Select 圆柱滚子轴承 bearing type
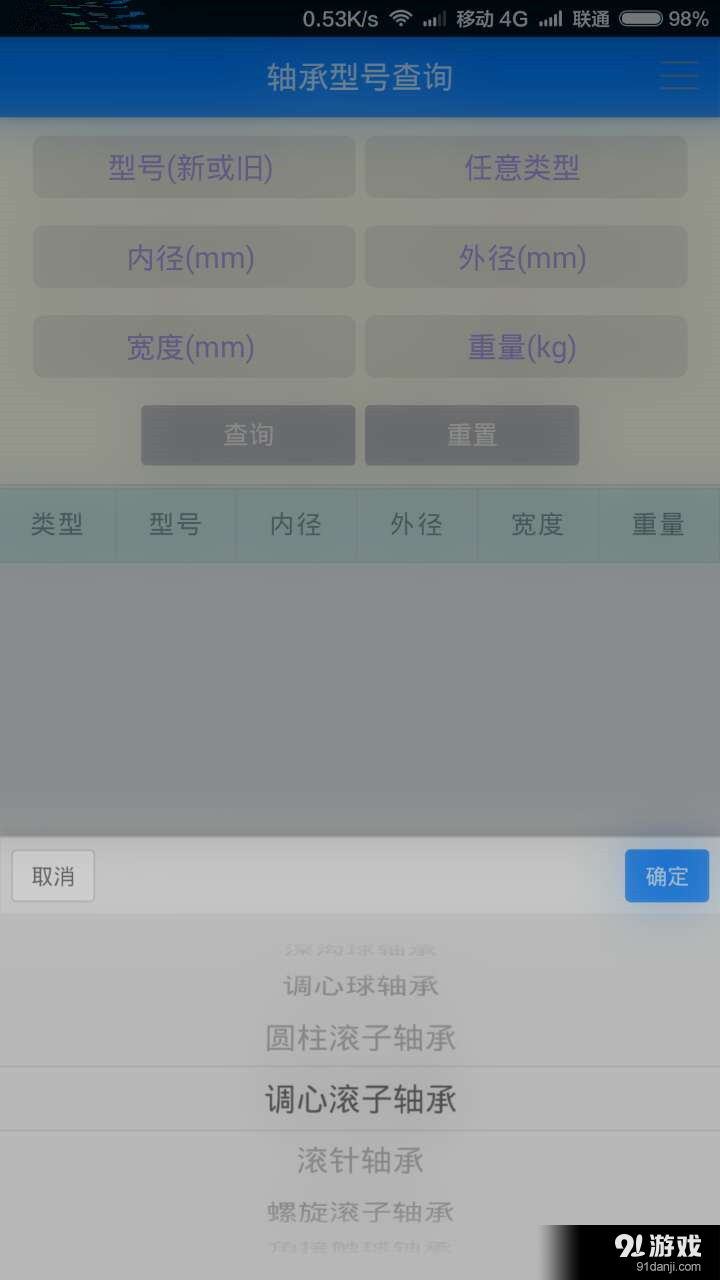The height and width of the screenshot is (1280, 720). (360, 1040)
